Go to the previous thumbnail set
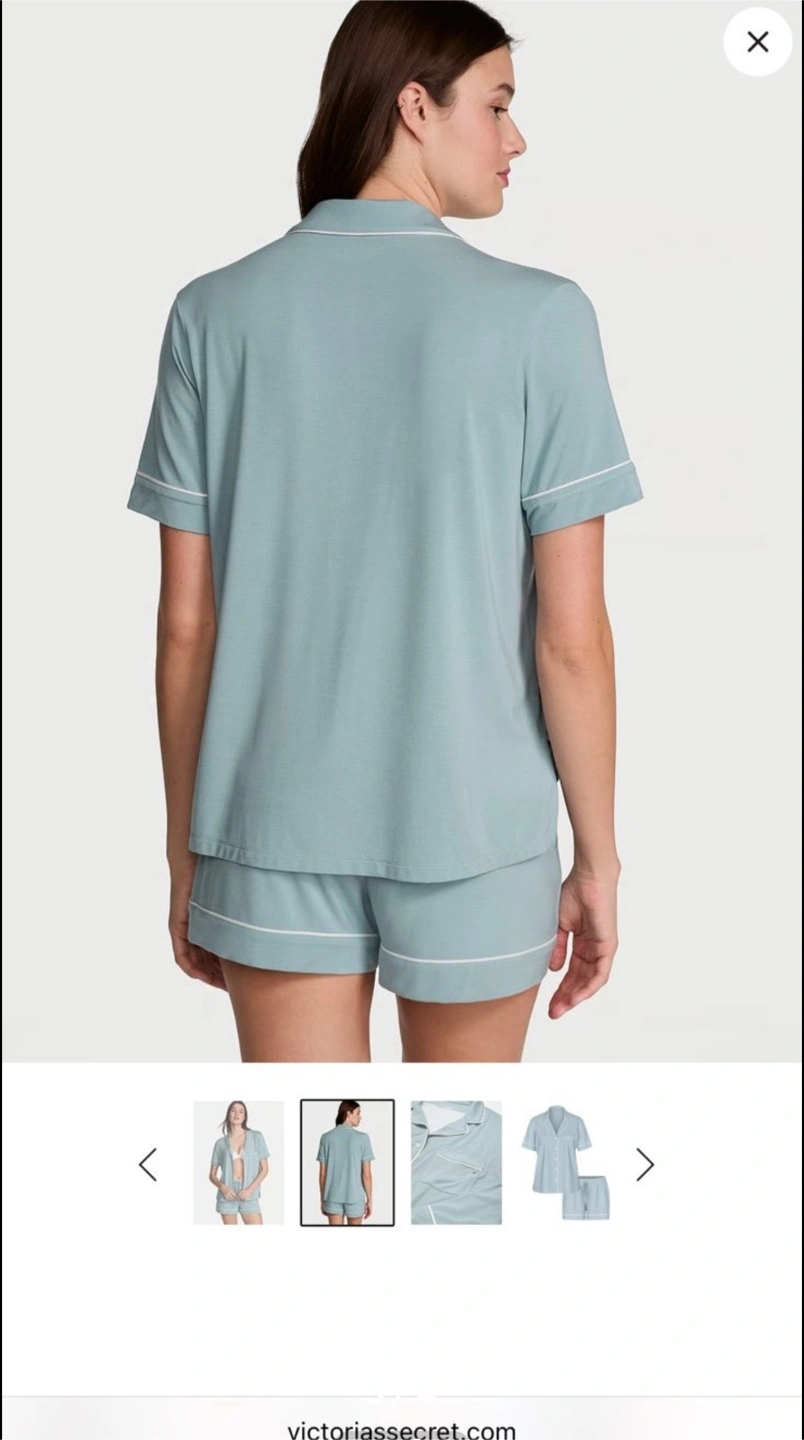Image resolution: width=804 pixels, height=1440 pixels. pyautogui.click(x=148, y=1164)
